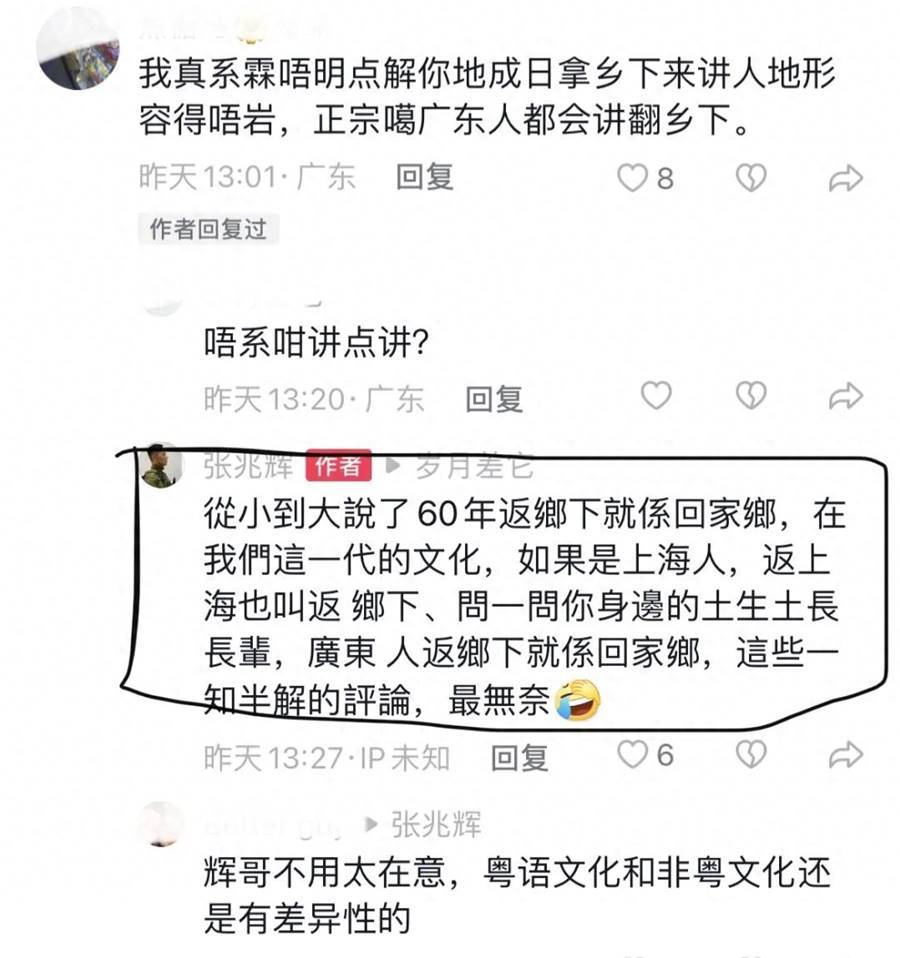Like the comment posted at 13:01

(x=632, y=178)
